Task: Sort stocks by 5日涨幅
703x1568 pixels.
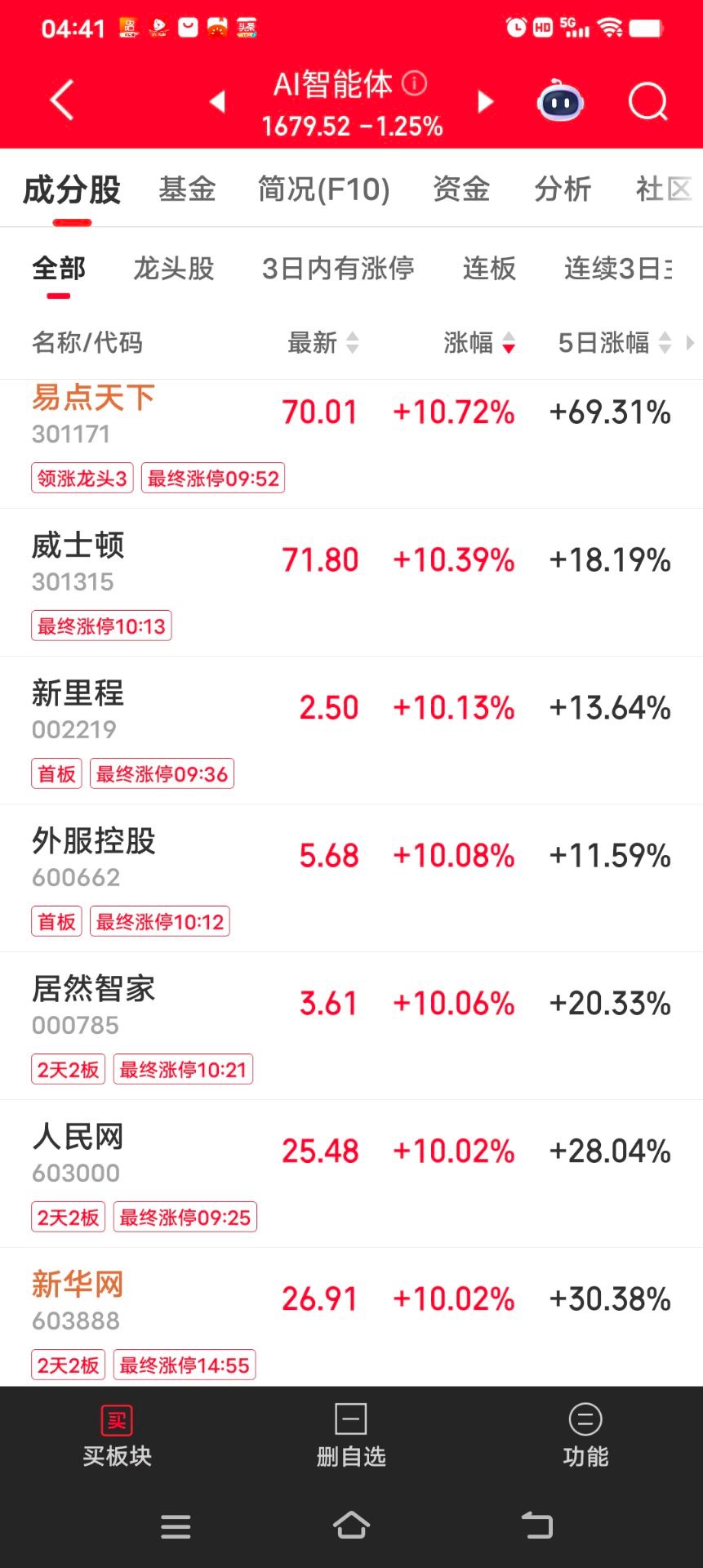Action: pyautogui.click(x=614, y=343)
